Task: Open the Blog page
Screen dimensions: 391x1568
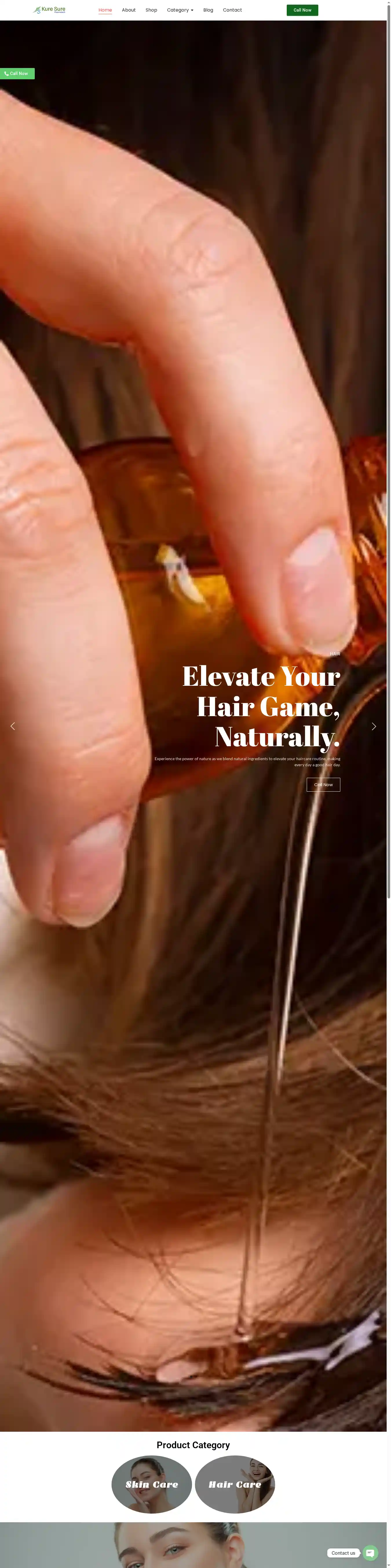Action: 208,10
